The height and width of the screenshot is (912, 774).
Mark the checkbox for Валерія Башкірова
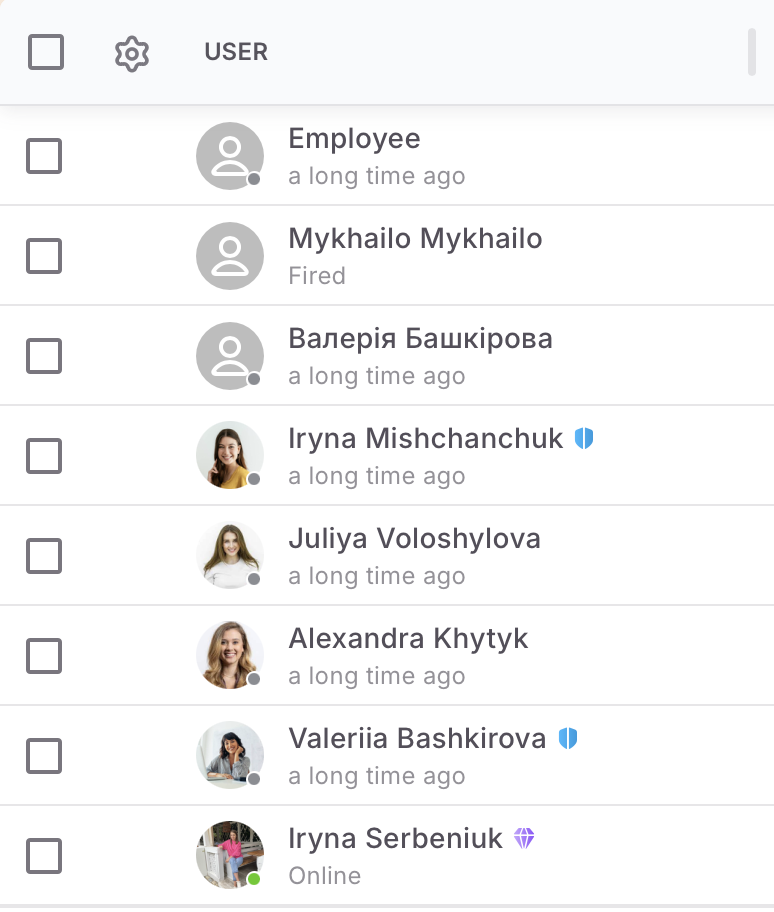pos(44,356)
